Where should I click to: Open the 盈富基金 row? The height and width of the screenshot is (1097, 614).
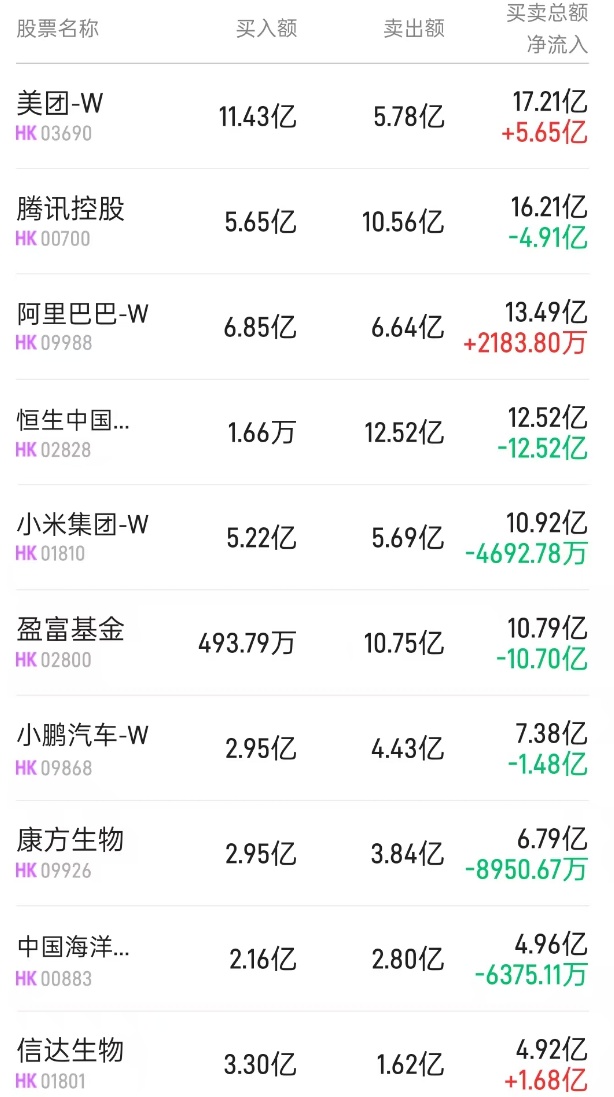click(x=71, y=630)
